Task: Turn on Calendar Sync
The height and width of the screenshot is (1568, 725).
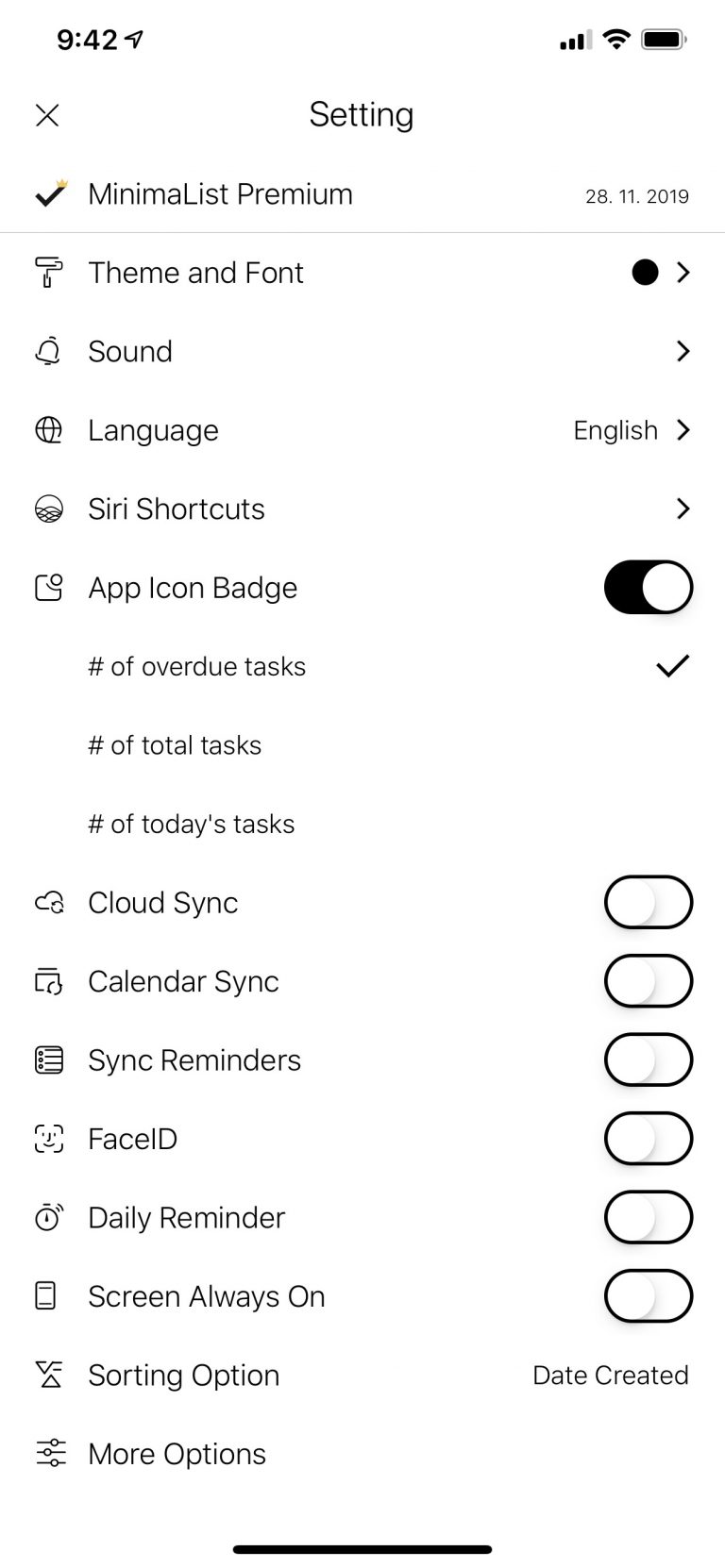Action: click(649, 981)
